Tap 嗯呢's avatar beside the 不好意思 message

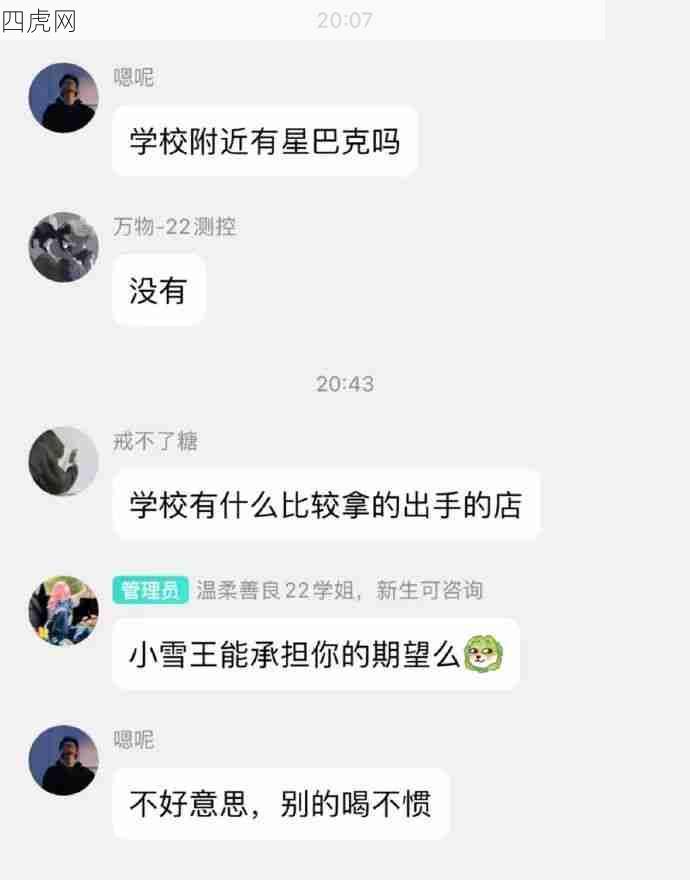[x=63, y=760]
